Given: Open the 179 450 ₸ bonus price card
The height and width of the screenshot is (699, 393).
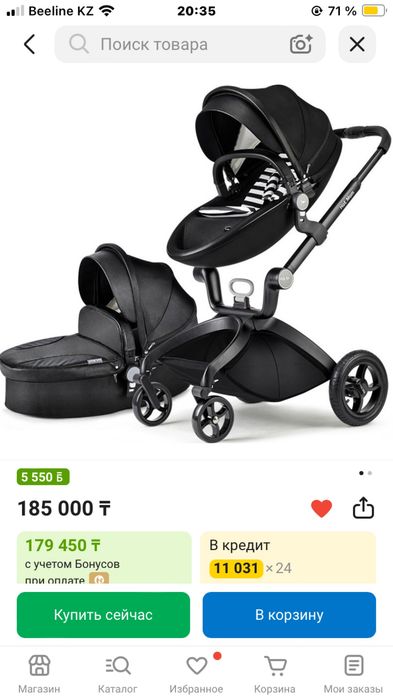Looking at the screenshot, I should [x=104, y=557].
